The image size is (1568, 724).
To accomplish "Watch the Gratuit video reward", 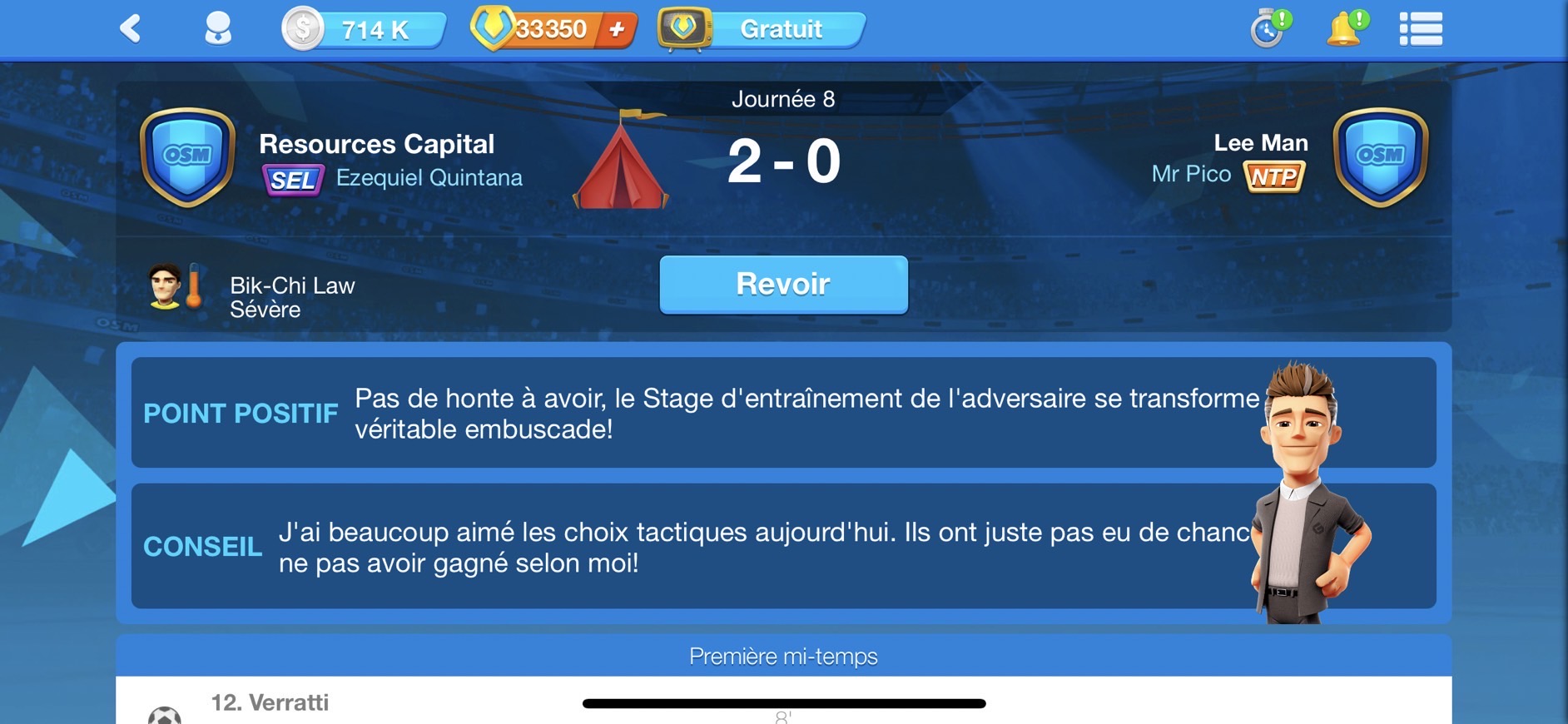I will [762, 30].
